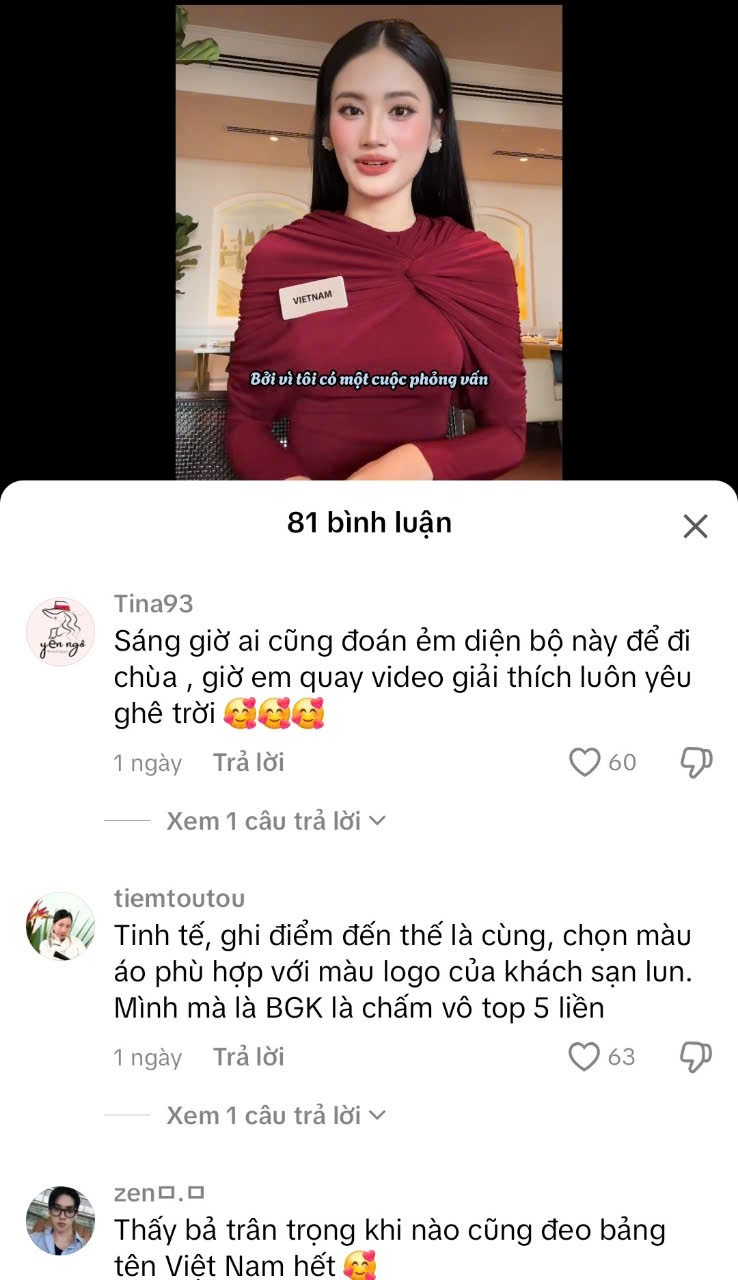Reply to tiemtoutou's comment

(x=248, y=1056)
